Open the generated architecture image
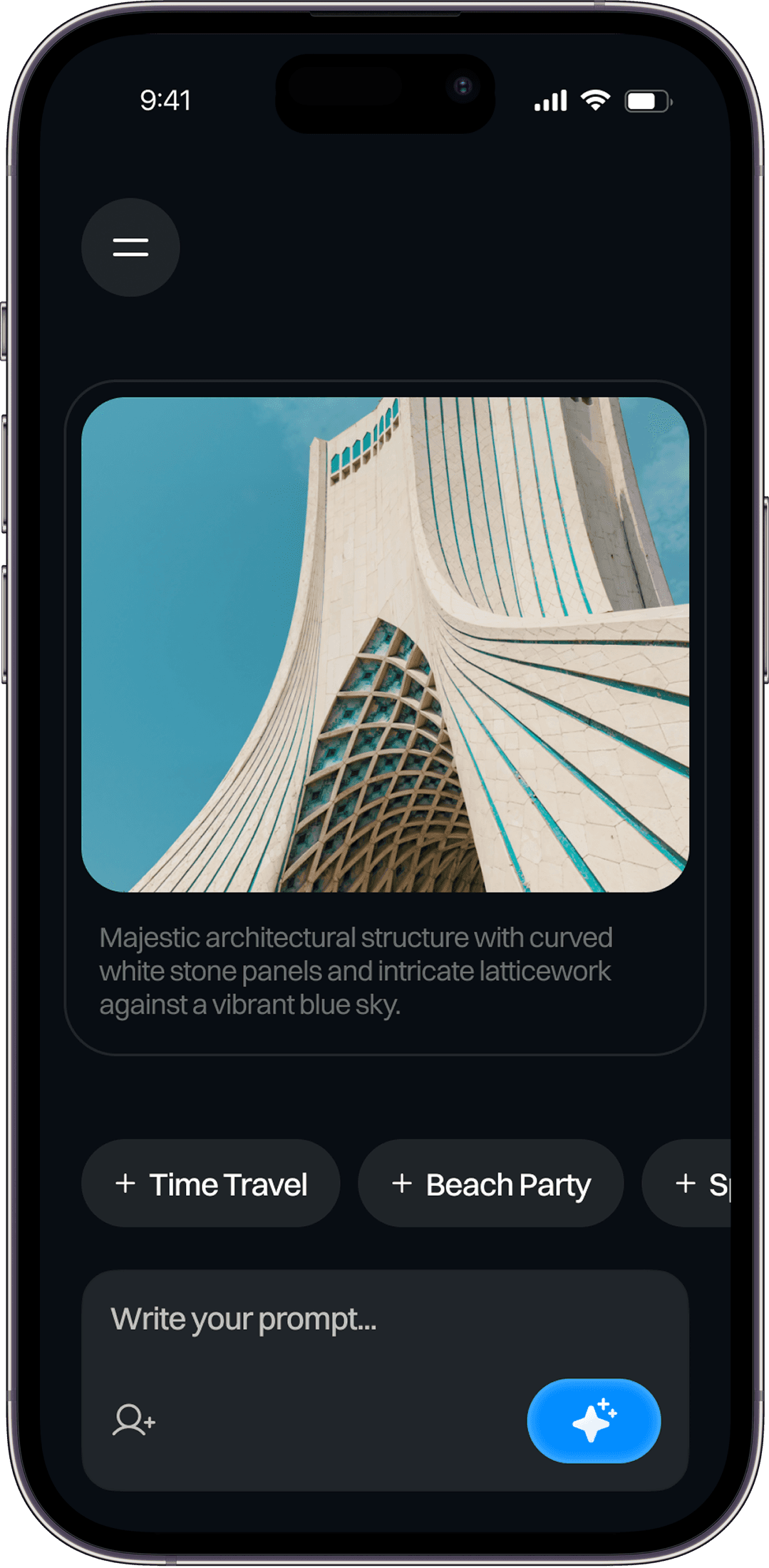769x1568 pixels. point(385,644)
